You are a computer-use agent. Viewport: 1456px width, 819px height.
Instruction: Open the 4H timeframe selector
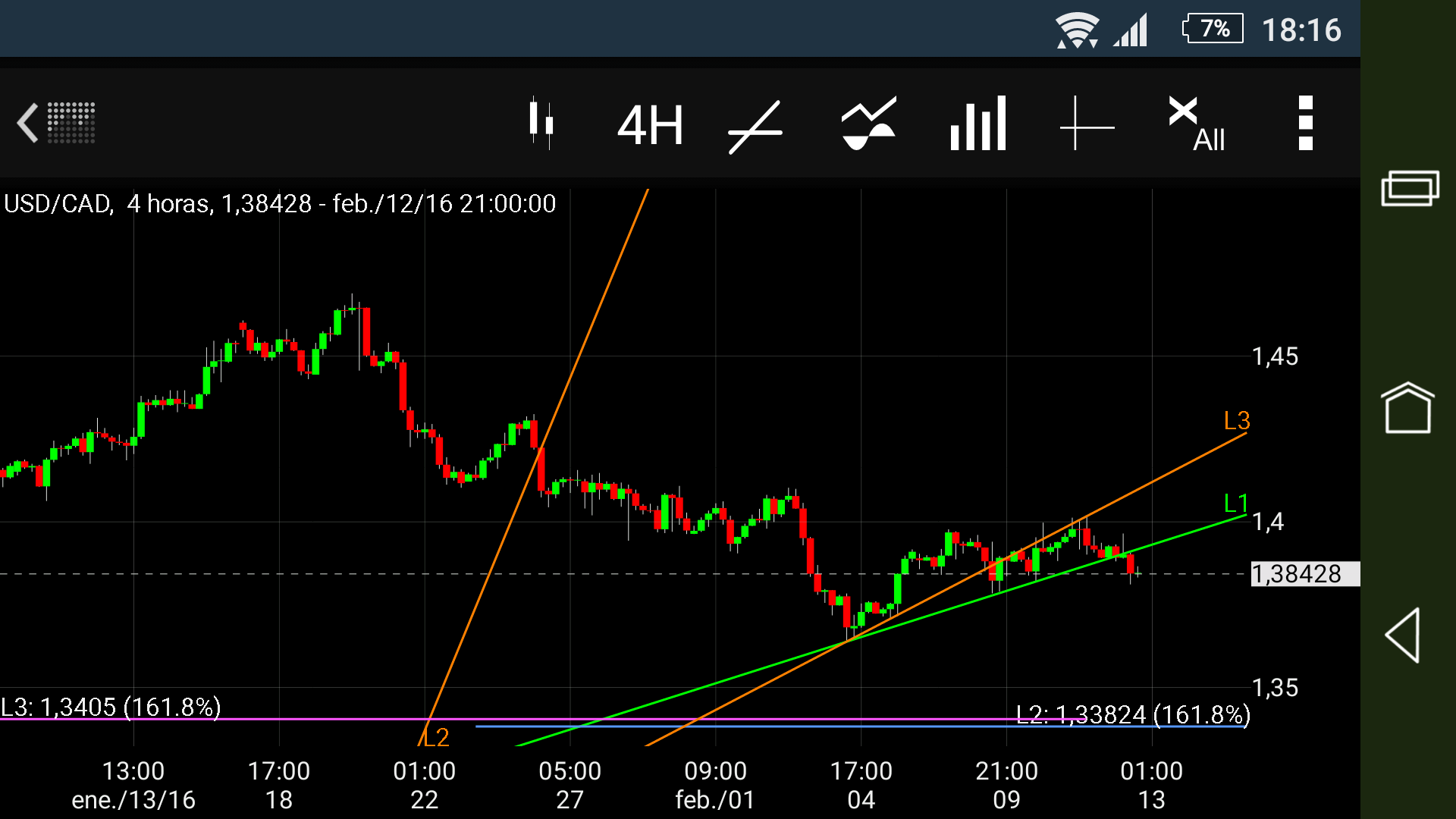[x=650, y=124]
